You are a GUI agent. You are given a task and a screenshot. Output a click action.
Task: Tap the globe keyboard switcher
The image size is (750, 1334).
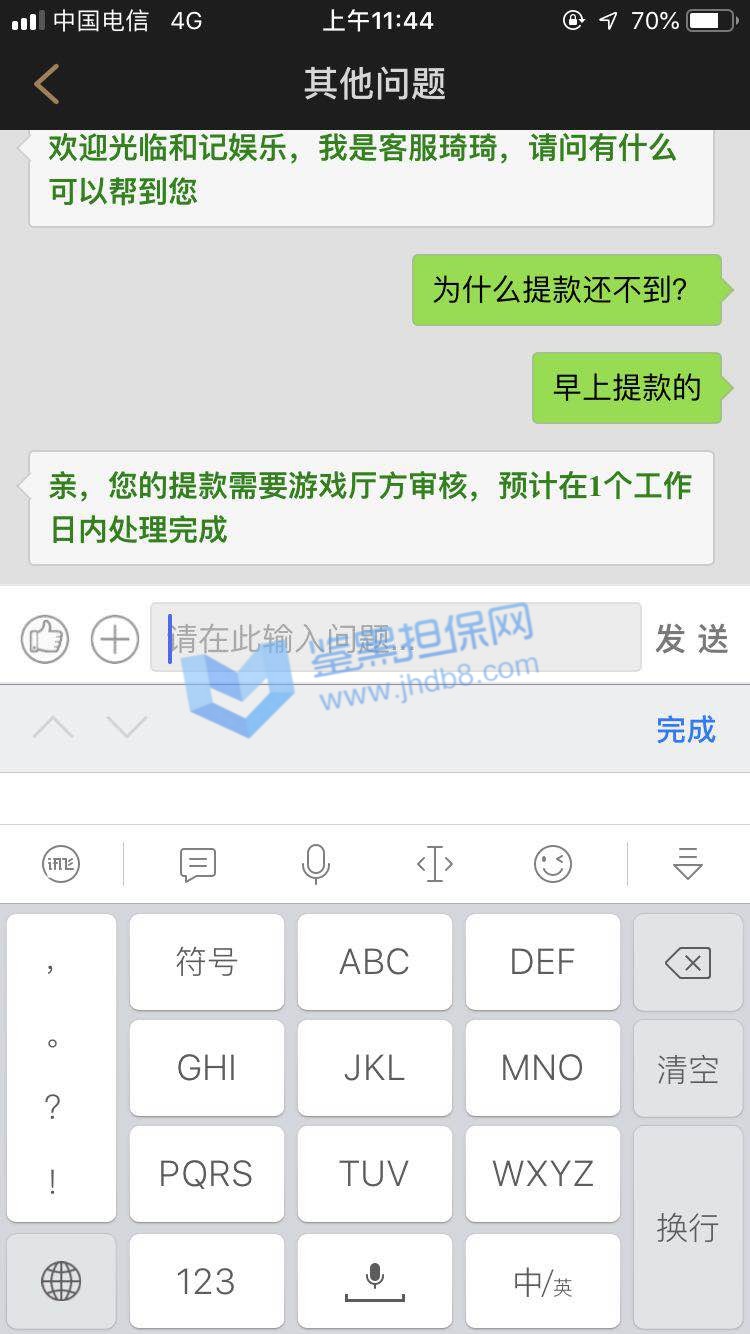(61, 1281)
